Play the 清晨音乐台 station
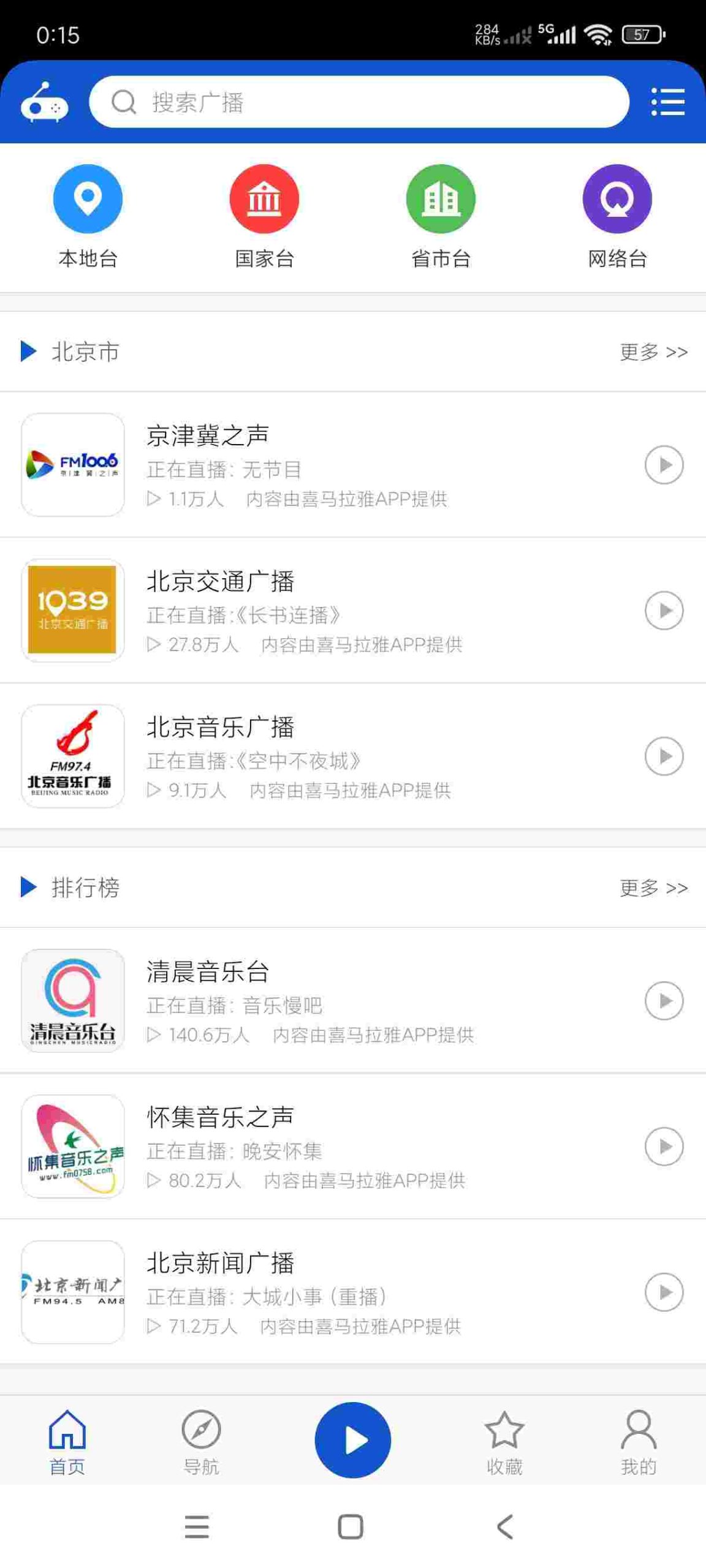The width and height of the screenshot is (706, 1568). click(664, 1001)
